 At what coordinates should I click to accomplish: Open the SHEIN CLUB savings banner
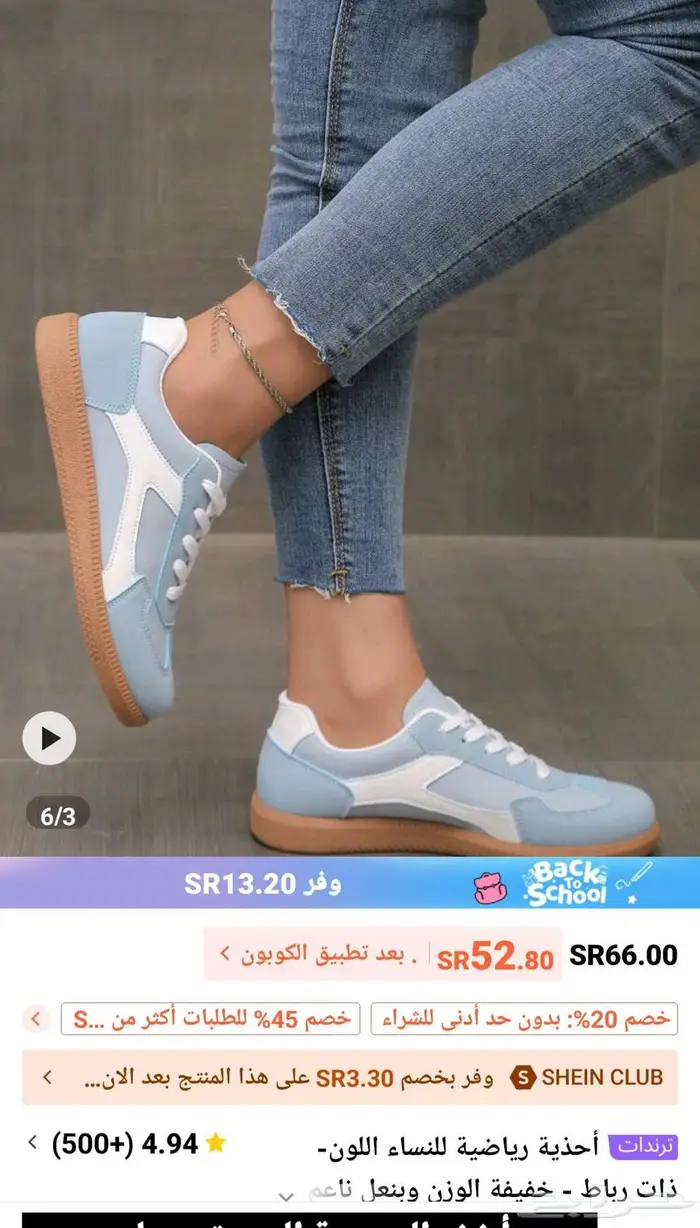(350, 1078)
